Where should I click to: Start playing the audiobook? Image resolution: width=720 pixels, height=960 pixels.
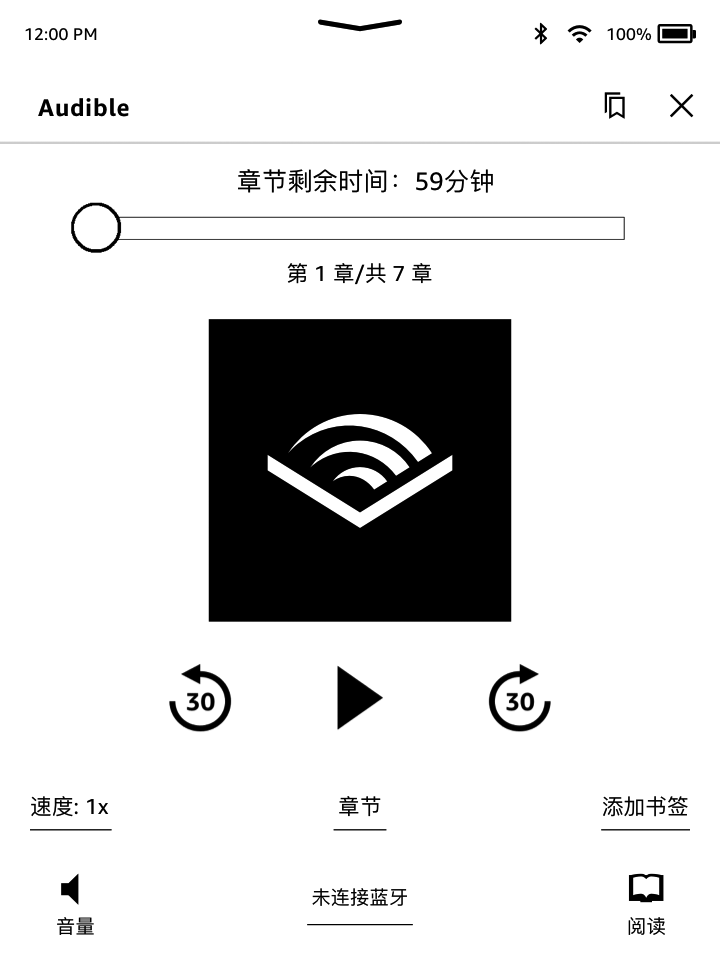[x=359, y=698]
